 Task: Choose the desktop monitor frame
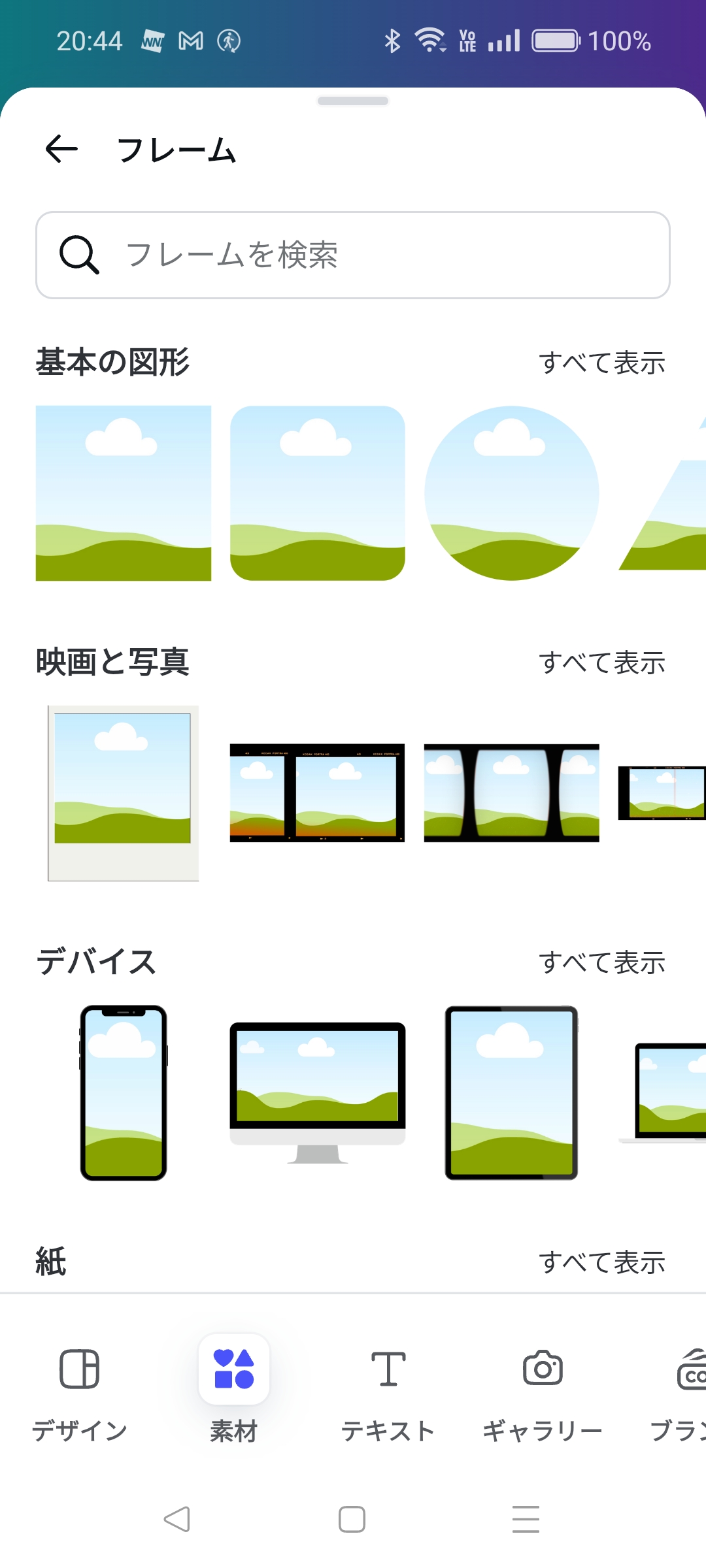pyautogui.click(x=318, y=1093)
